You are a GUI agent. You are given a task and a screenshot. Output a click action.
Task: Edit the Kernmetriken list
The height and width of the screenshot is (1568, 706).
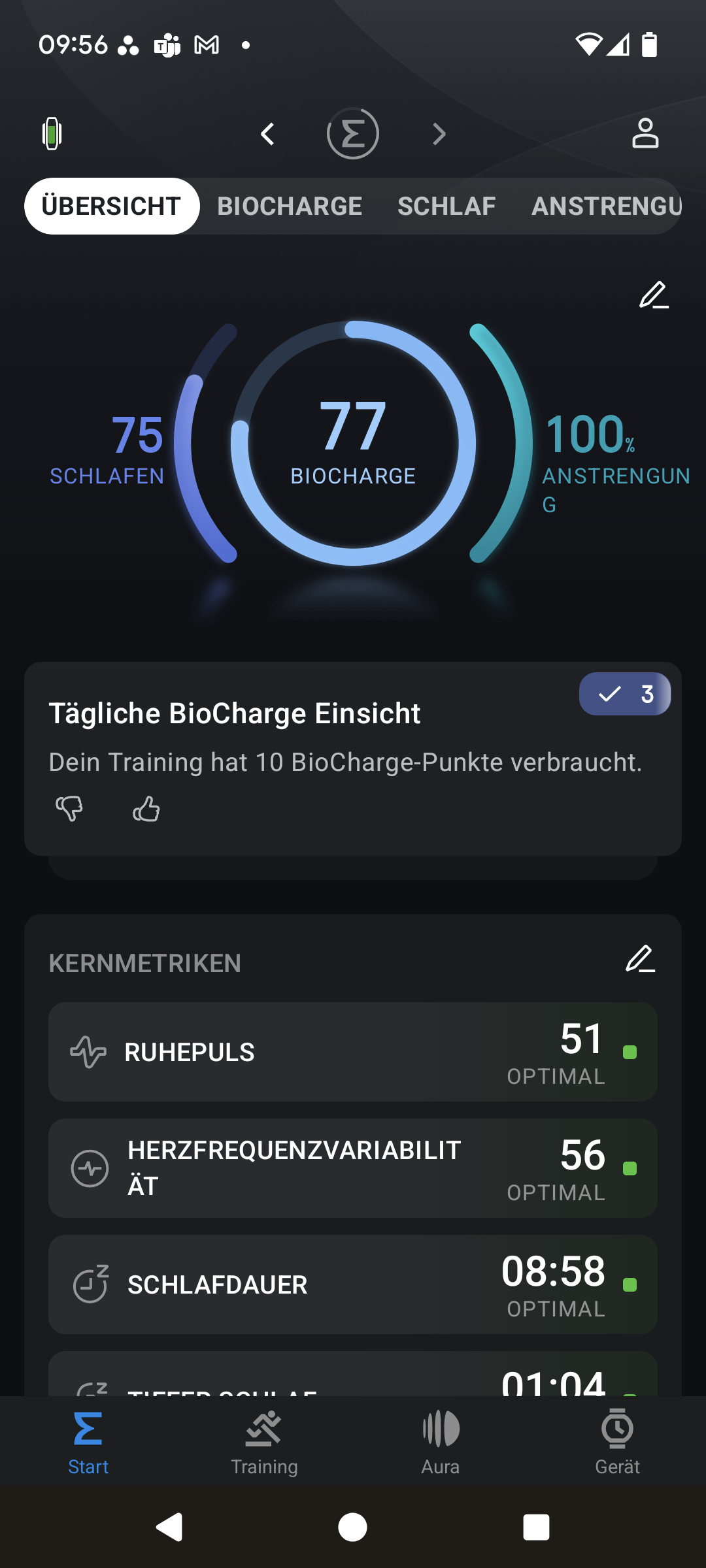click(640, 959)
